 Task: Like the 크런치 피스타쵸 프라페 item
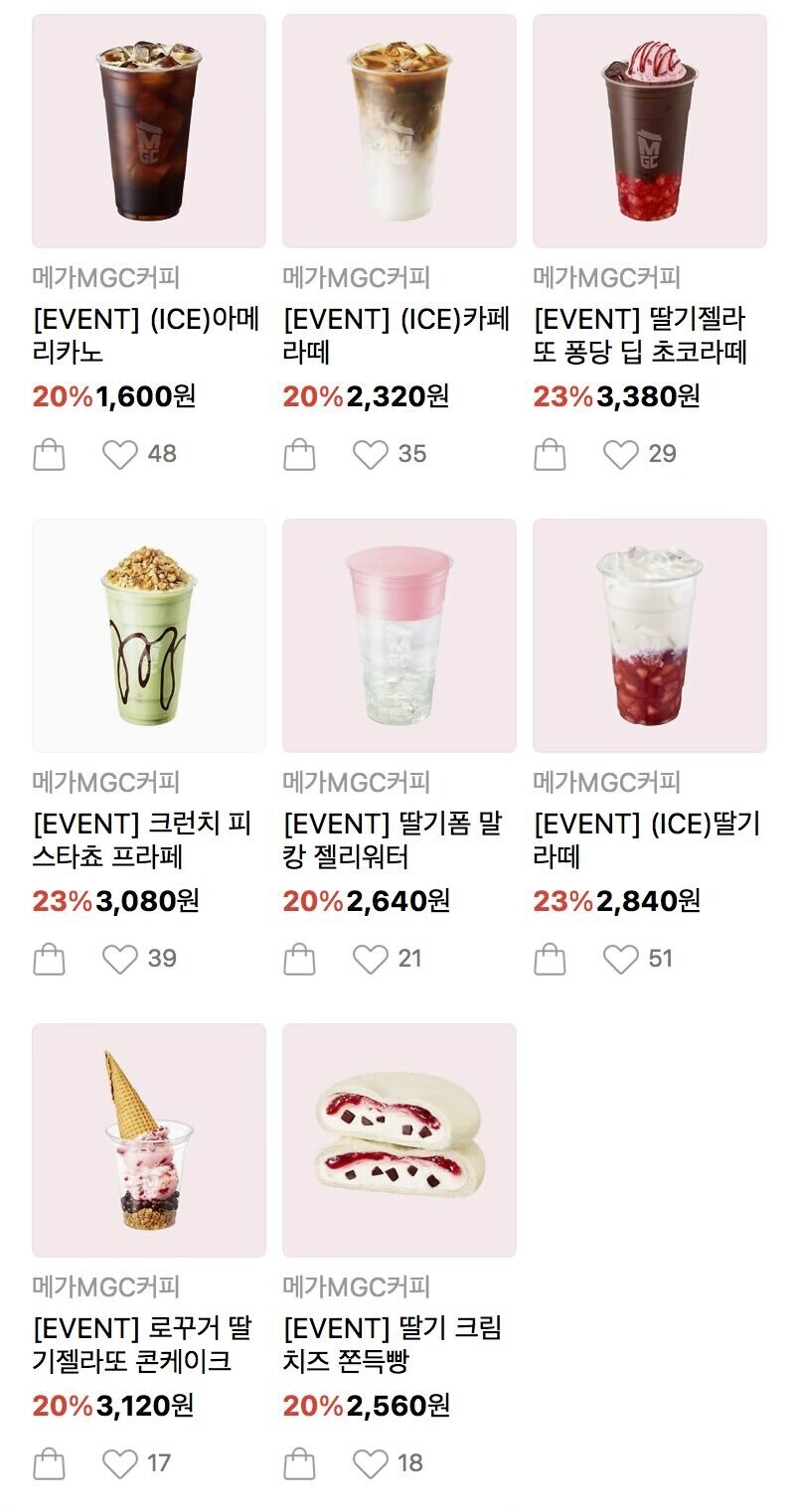tap(120, 960)
